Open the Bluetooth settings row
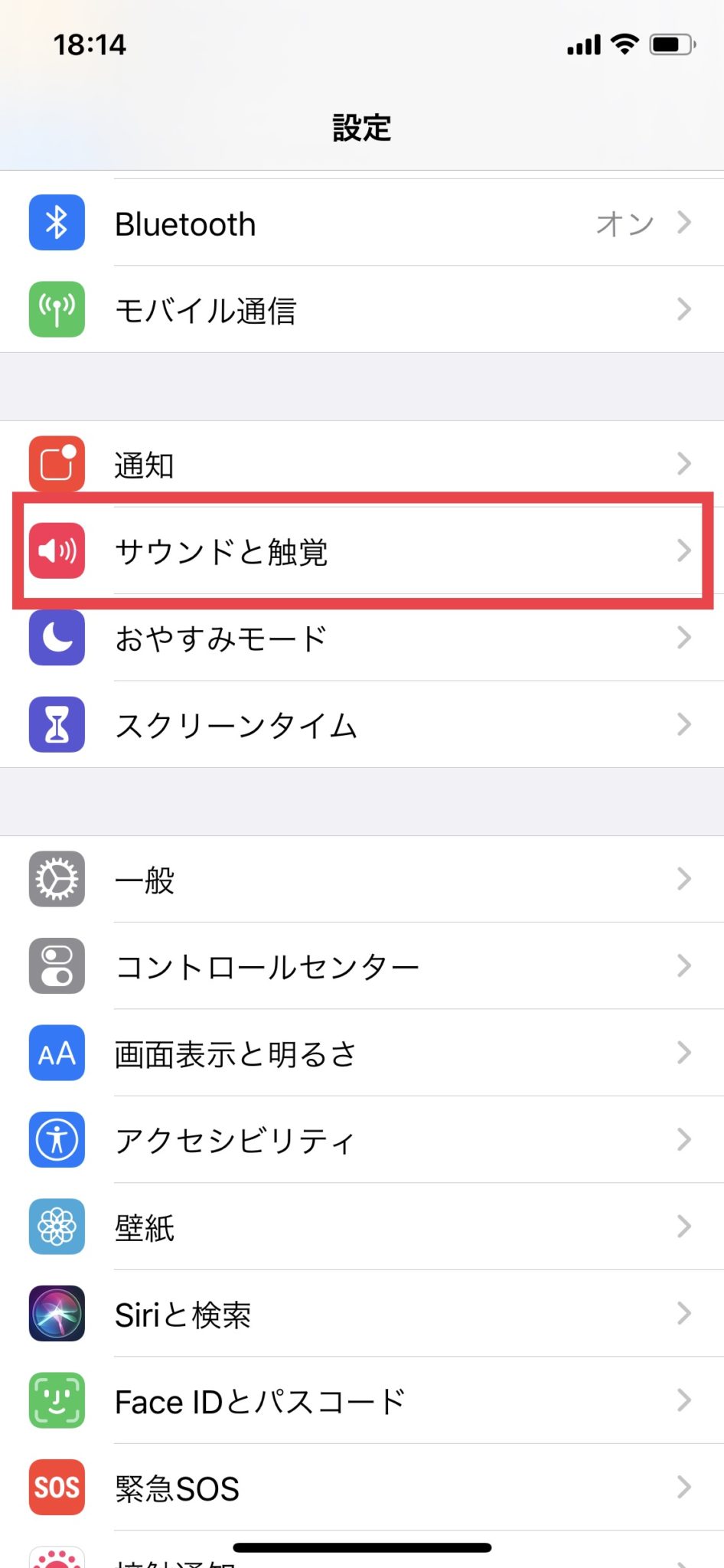724x1568 pixels. (362, 224)
